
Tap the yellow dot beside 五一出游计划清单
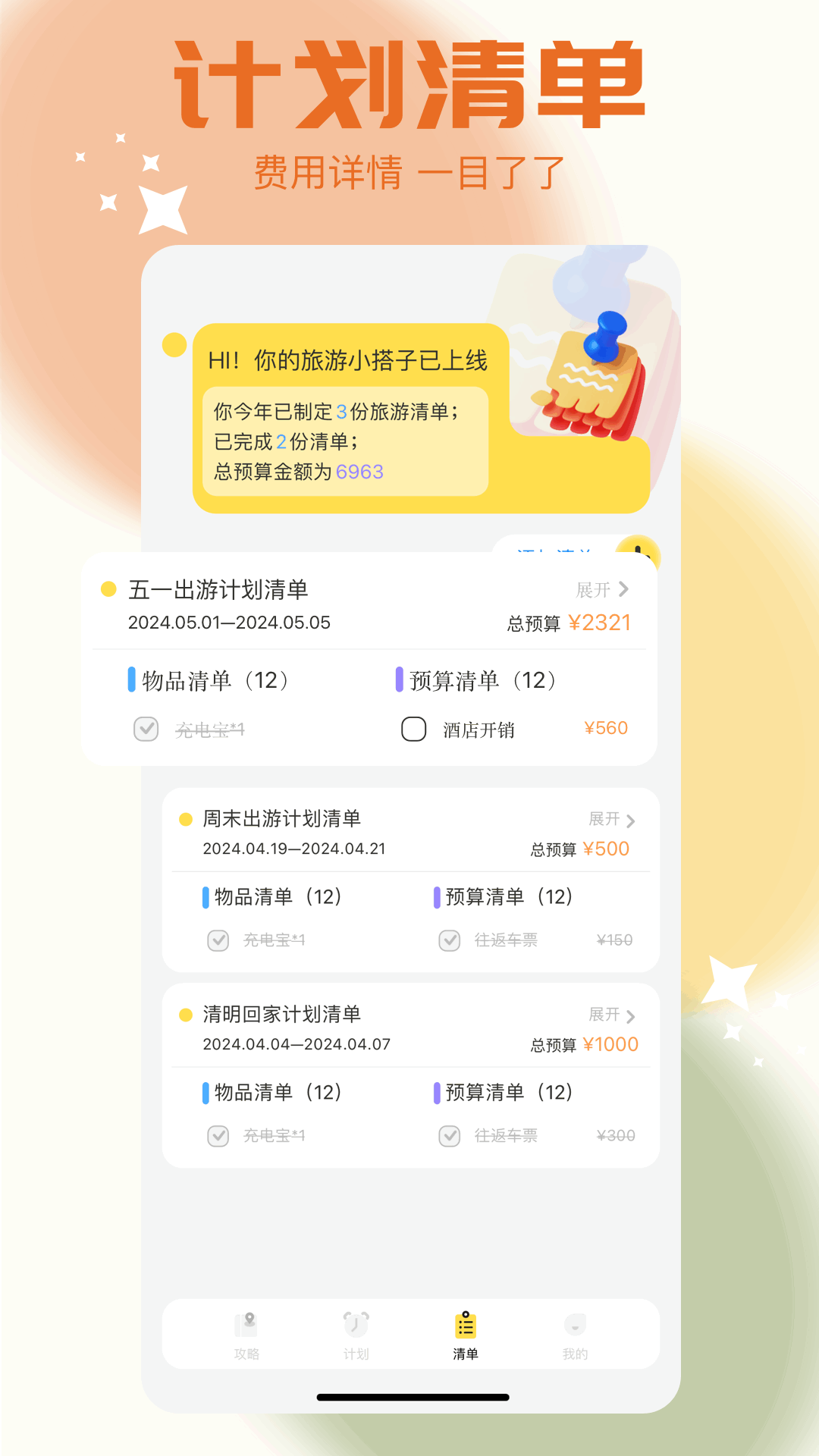click(x=106, y=588)
